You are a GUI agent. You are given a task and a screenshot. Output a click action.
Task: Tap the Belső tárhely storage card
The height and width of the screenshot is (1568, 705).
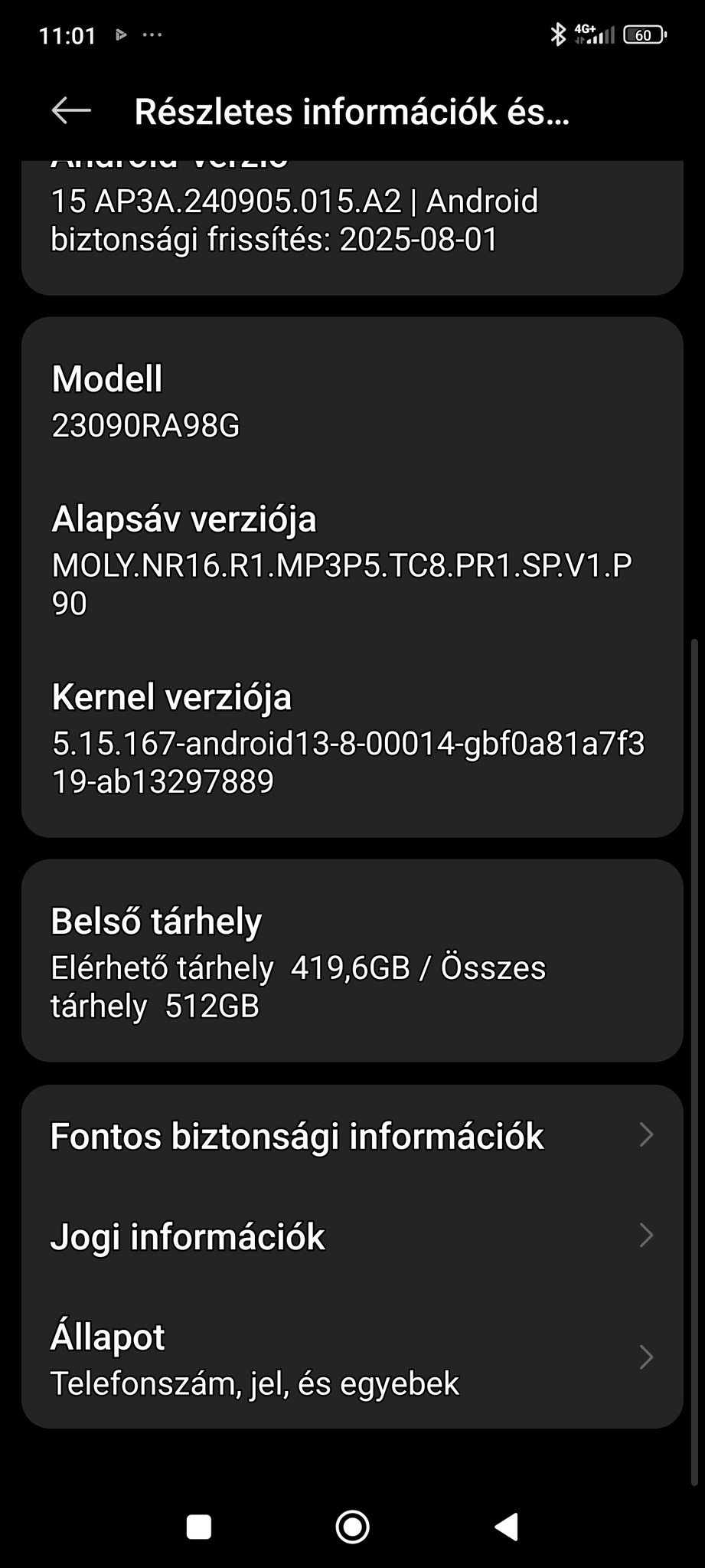coord(351,961)
